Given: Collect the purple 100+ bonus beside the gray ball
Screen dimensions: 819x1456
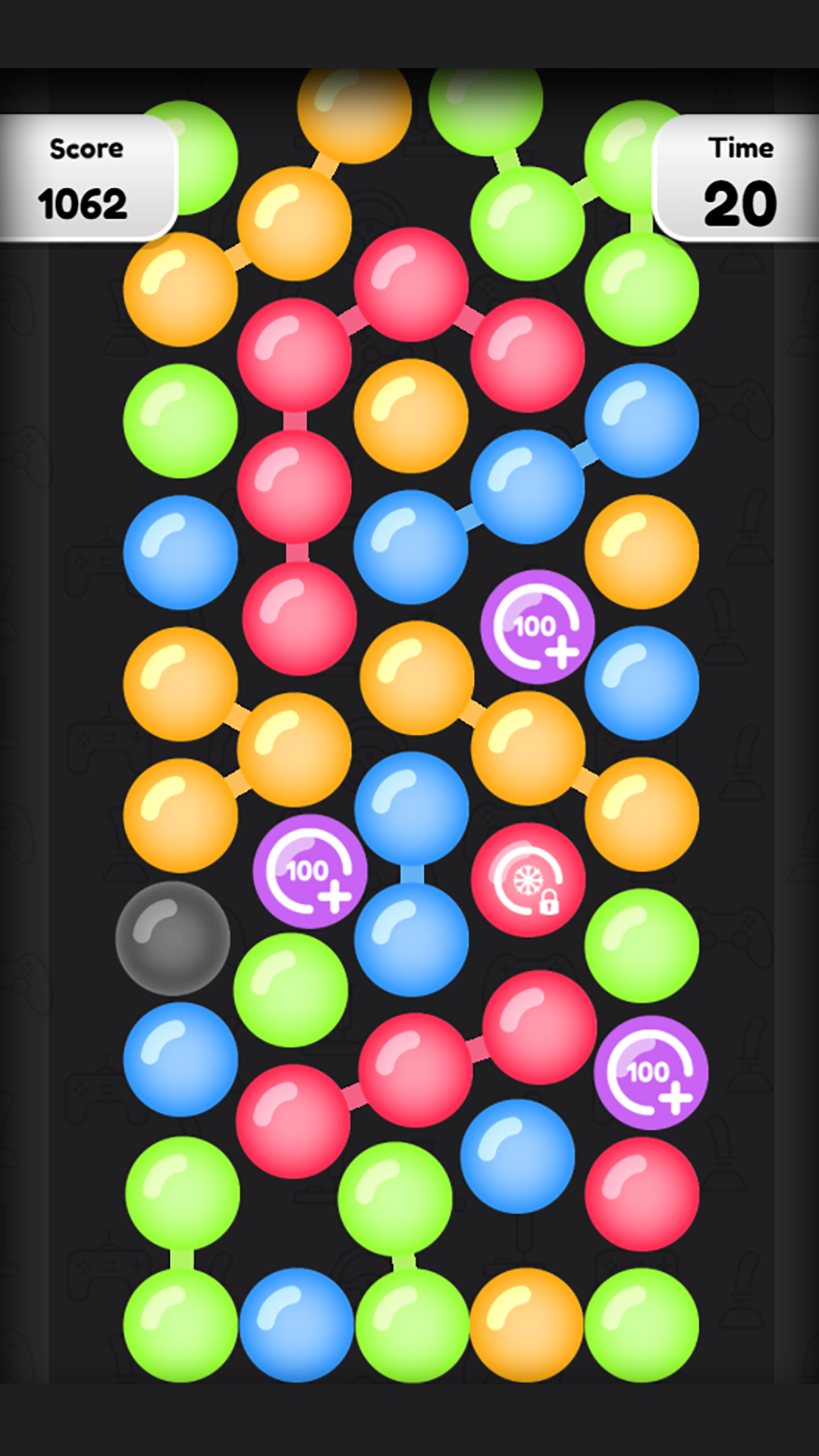Looking at the screenshot, I should [x=310, y=871].
